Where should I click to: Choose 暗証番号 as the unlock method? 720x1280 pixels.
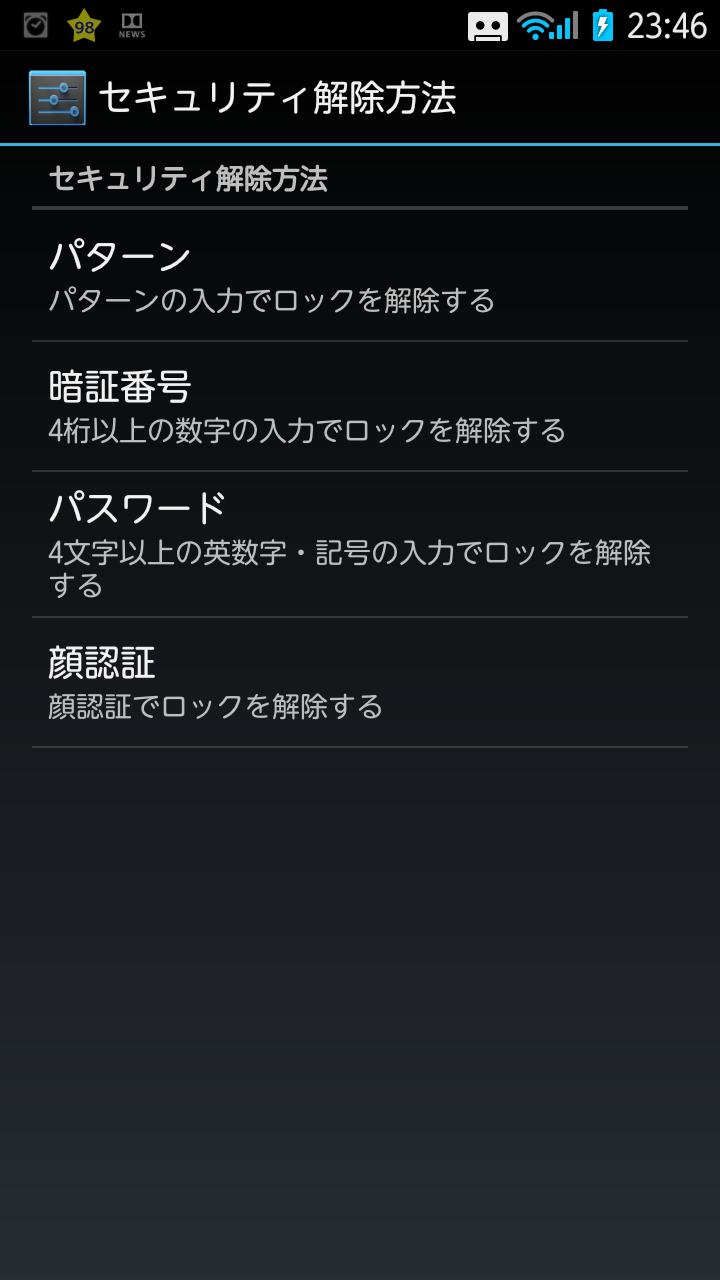[360, 406]
